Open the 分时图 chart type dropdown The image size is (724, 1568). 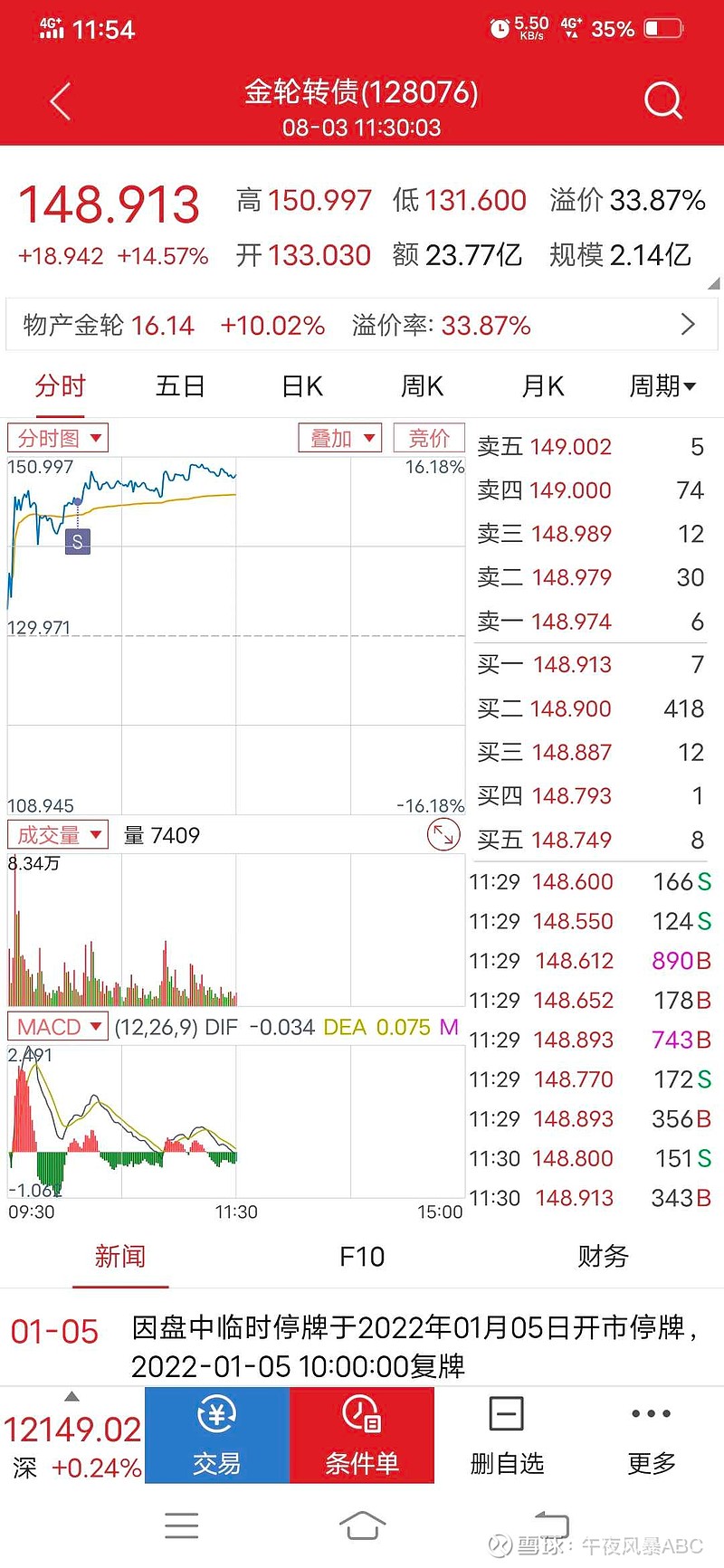pyautogui.click(x=58, y=438)
